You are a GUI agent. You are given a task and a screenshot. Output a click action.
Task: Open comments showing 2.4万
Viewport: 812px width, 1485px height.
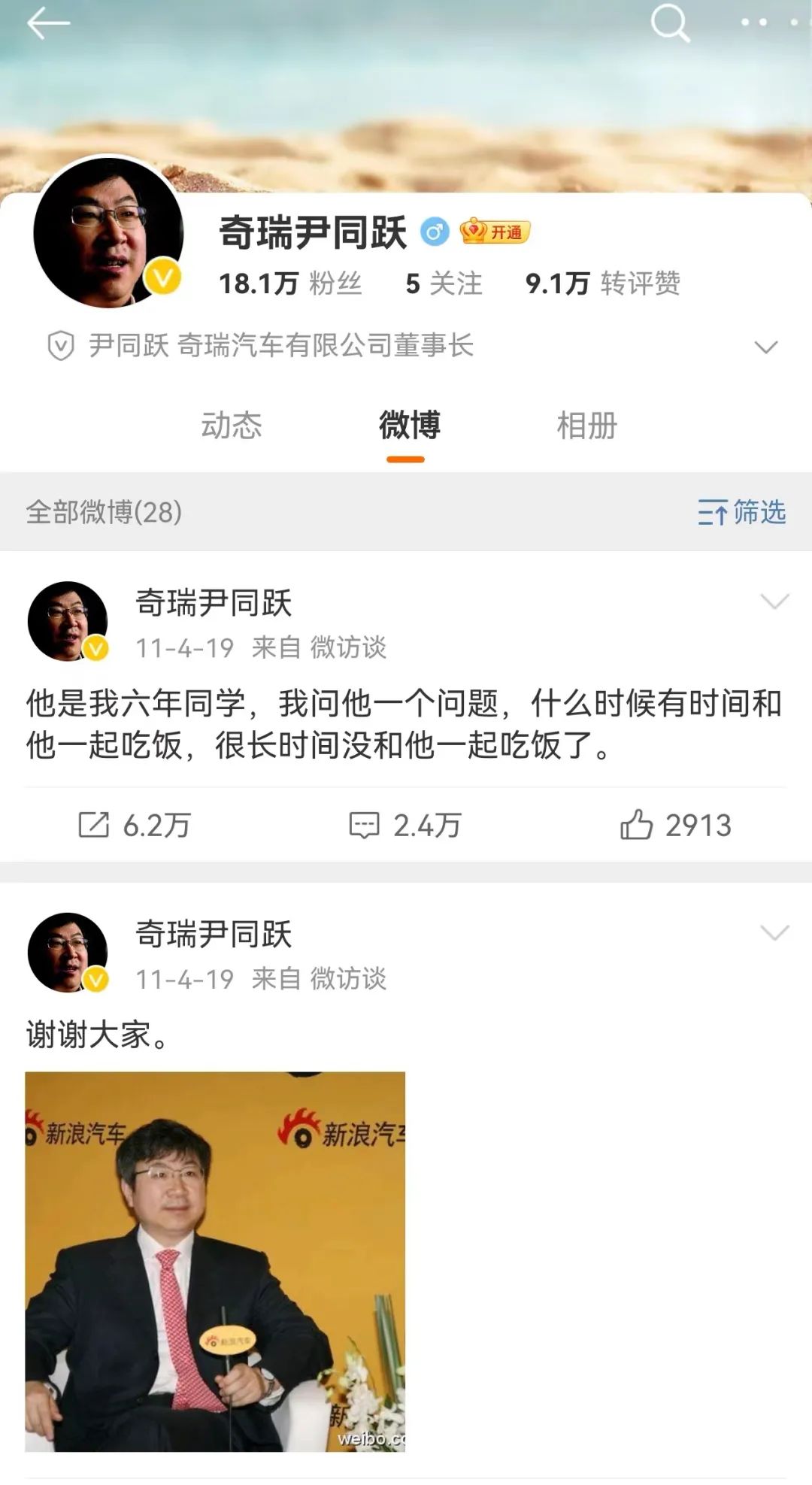404,825
